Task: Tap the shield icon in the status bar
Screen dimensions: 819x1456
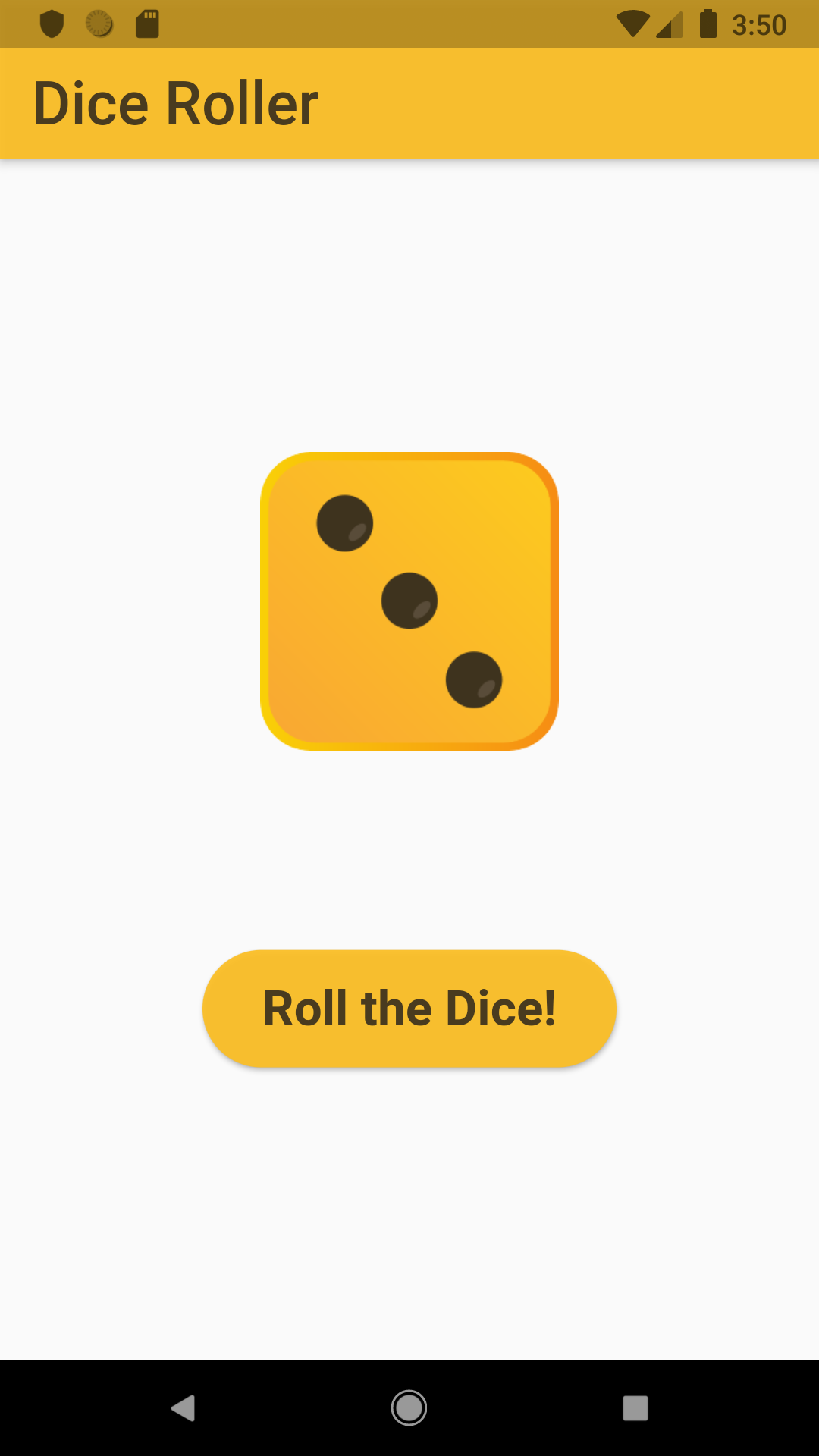Action: point(52,24)
